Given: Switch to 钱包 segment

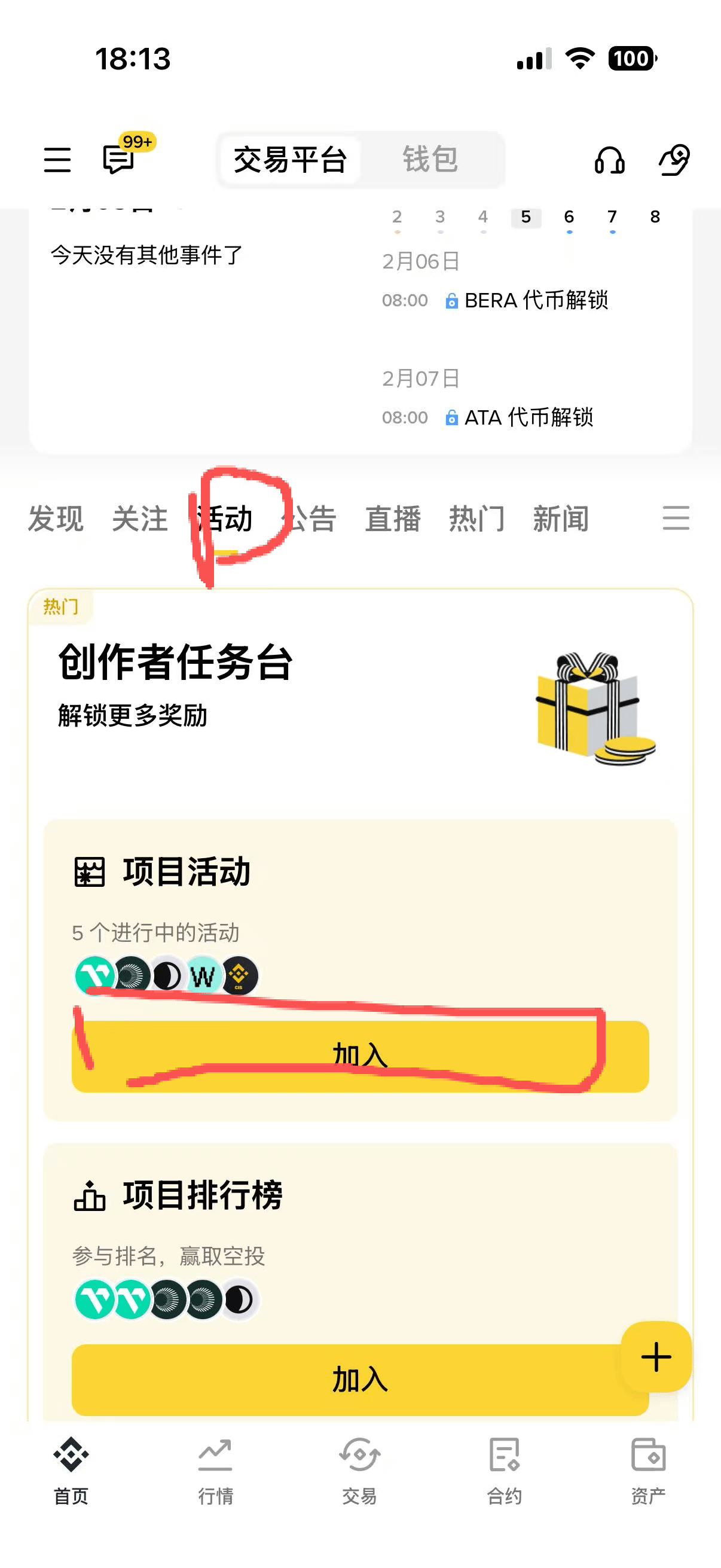Looking at the screenshot, I should pos(430,160).
